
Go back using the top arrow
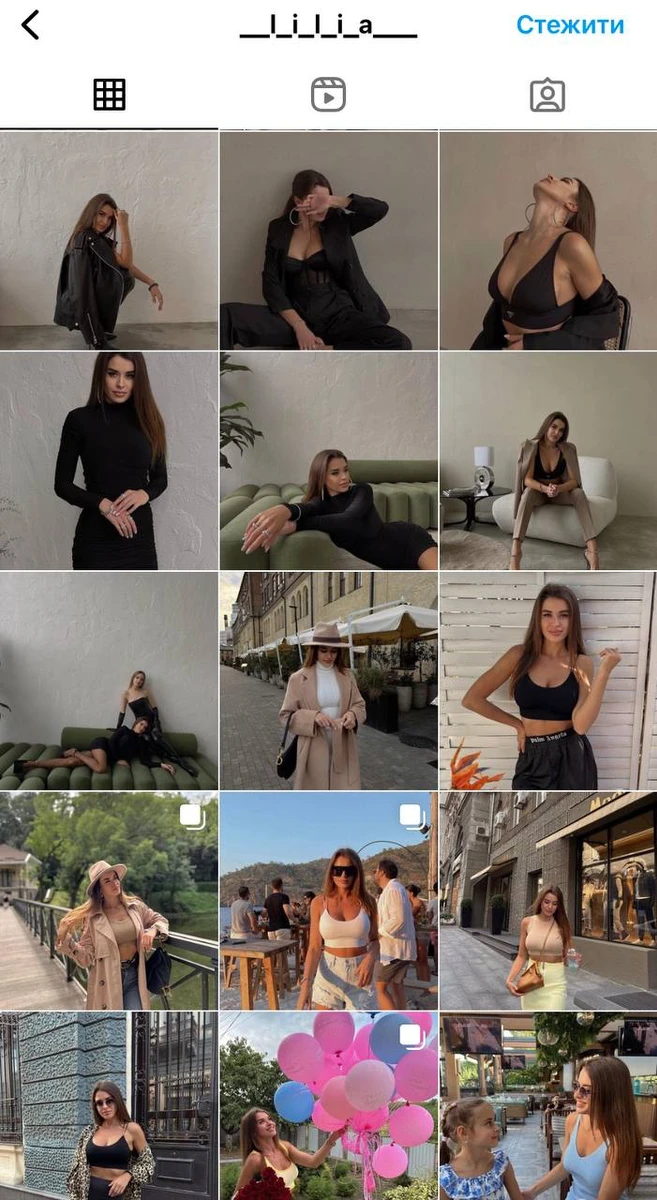point(31,25)
